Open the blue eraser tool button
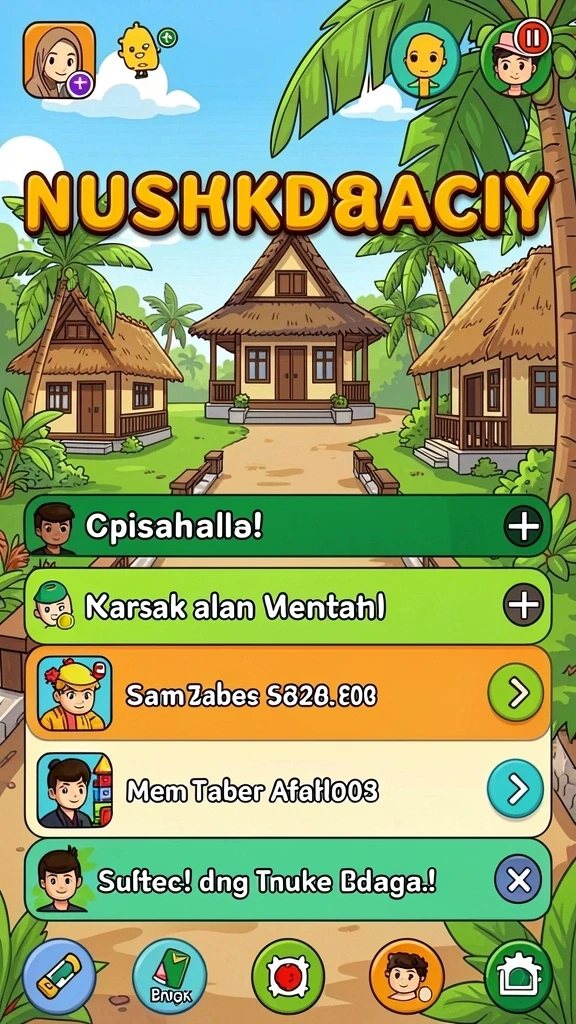576x1024 pixels. pyautogui.click(x=59, y=976)
